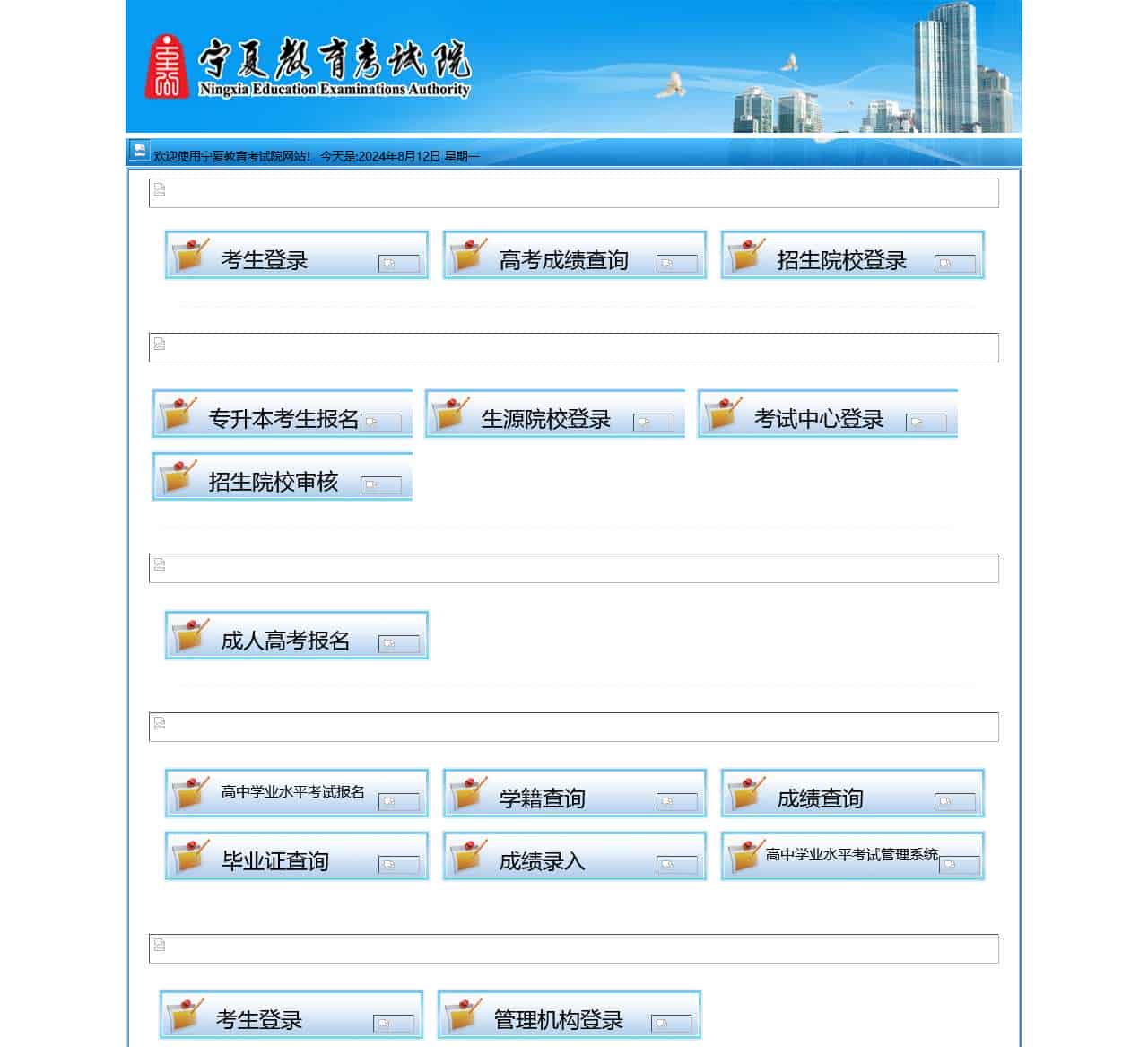The width and height of the screenshot is (1148, 1047).
Task: Tap 考生登录 beside 高考成绩查询
Action: tap(296, 256)
